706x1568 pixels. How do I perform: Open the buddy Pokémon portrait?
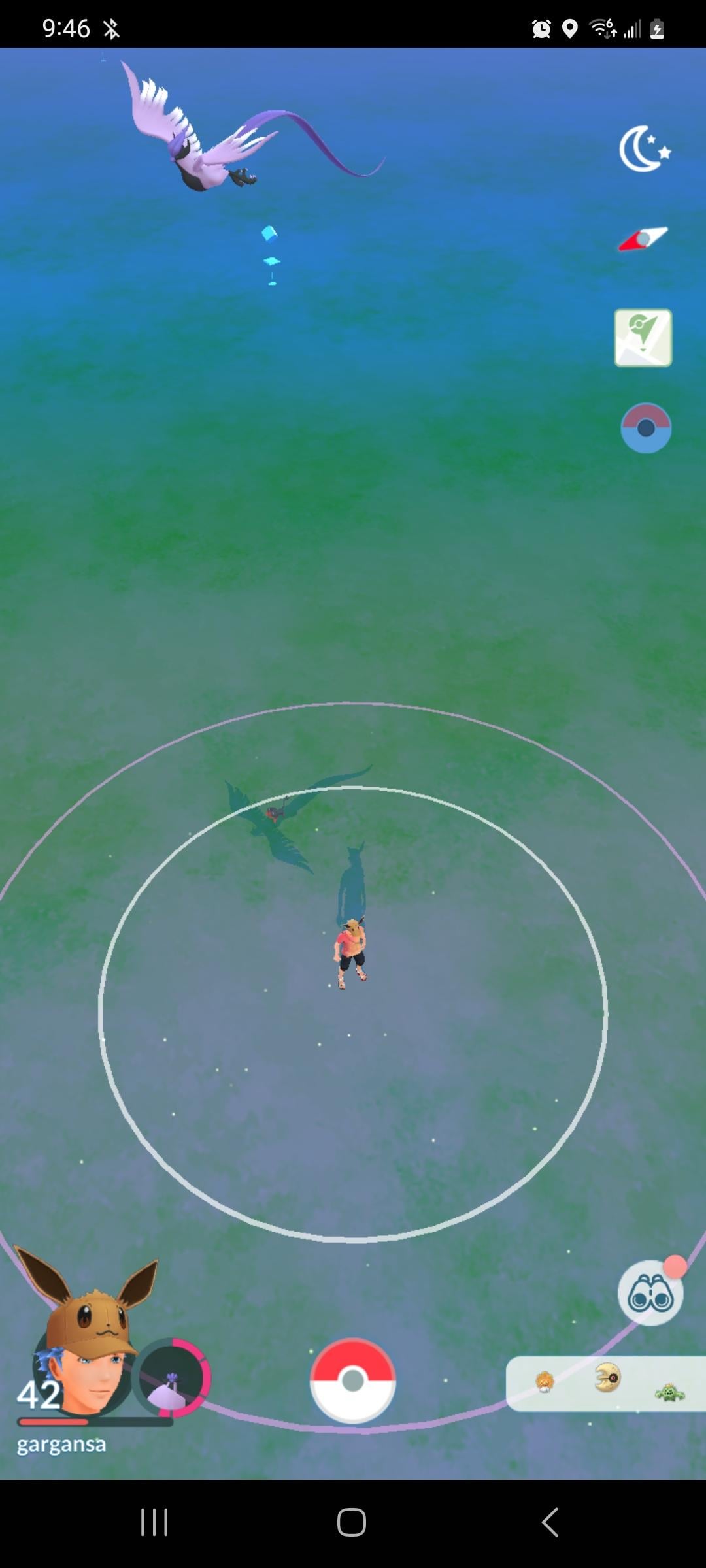coord(173,1379)
